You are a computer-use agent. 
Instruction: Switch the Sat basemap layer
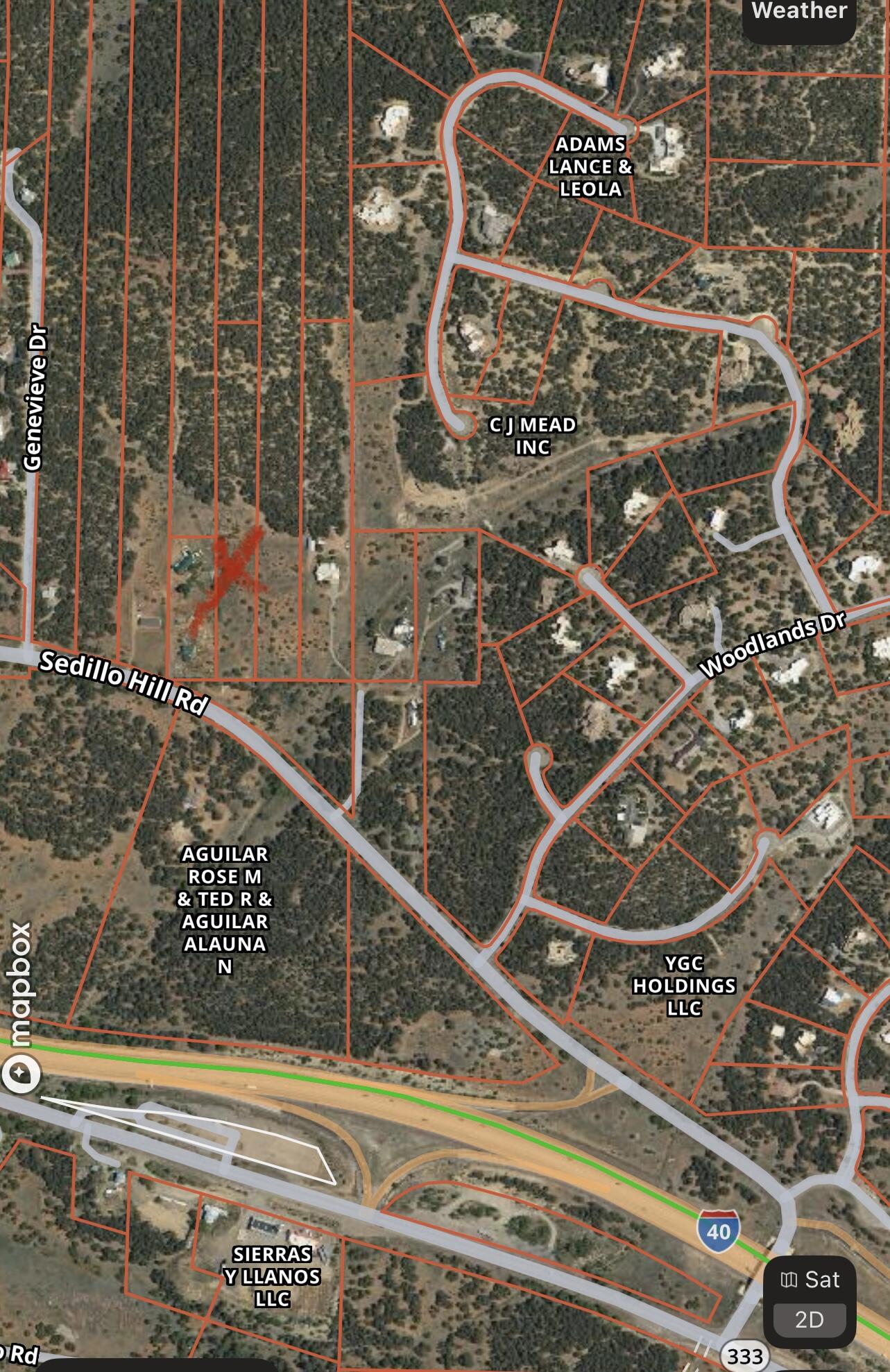click(810, 1279)
